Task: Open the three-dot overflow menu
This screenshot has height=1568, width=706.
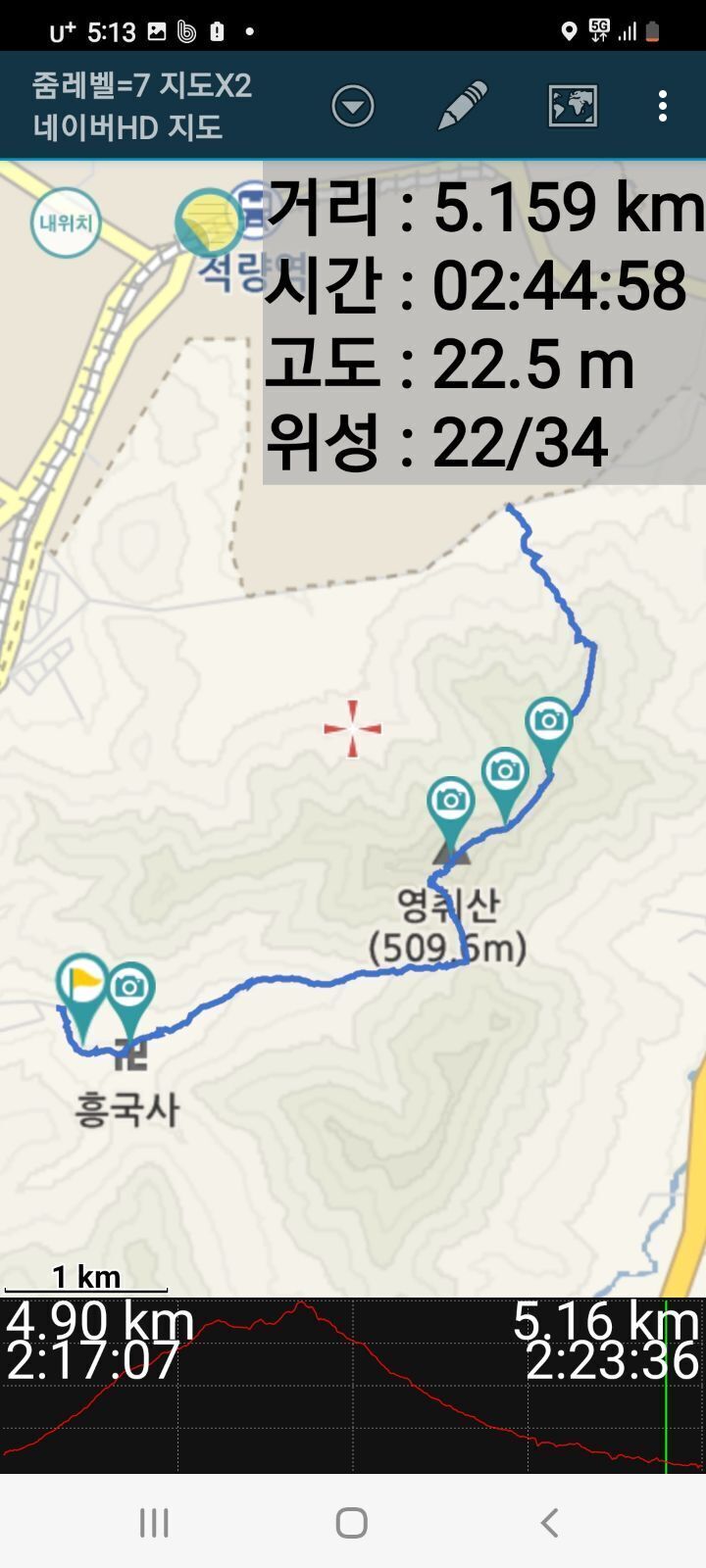Action: pyautogui.click(x=663, y=106)
